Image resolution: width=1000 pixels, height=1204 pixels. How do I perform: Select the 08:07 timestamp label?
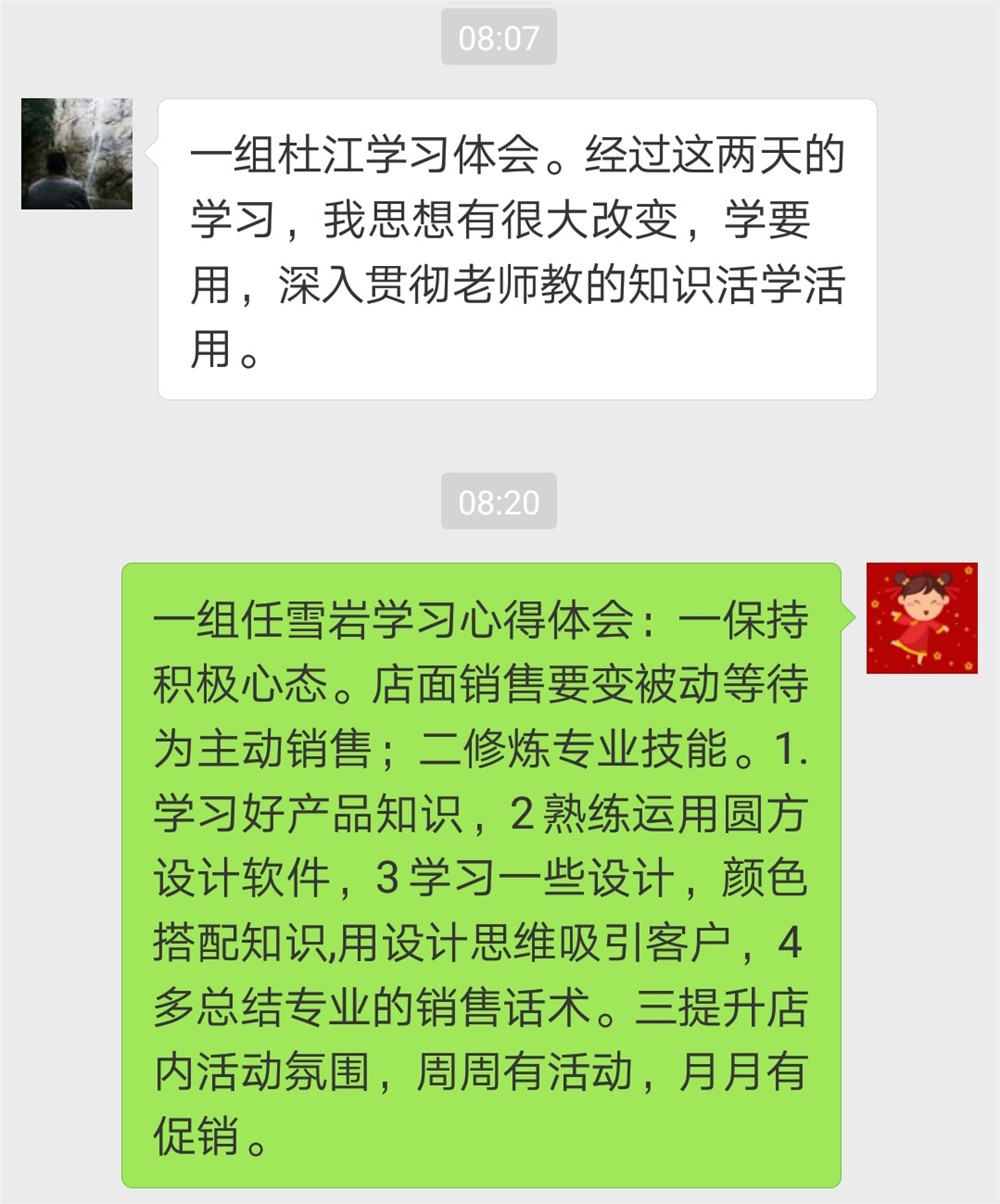coord(498,36)
